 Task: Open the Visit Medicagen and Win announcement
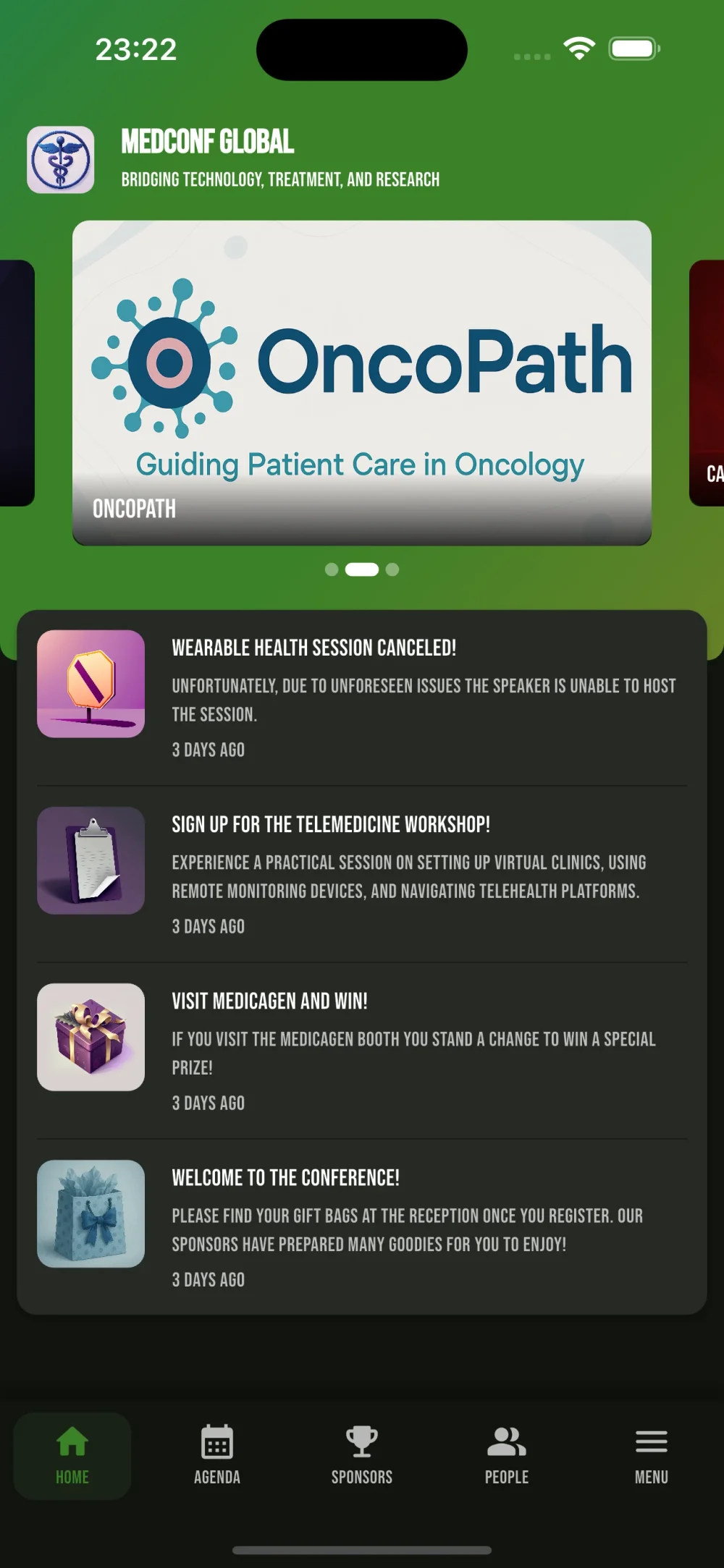coord(362,1051)
